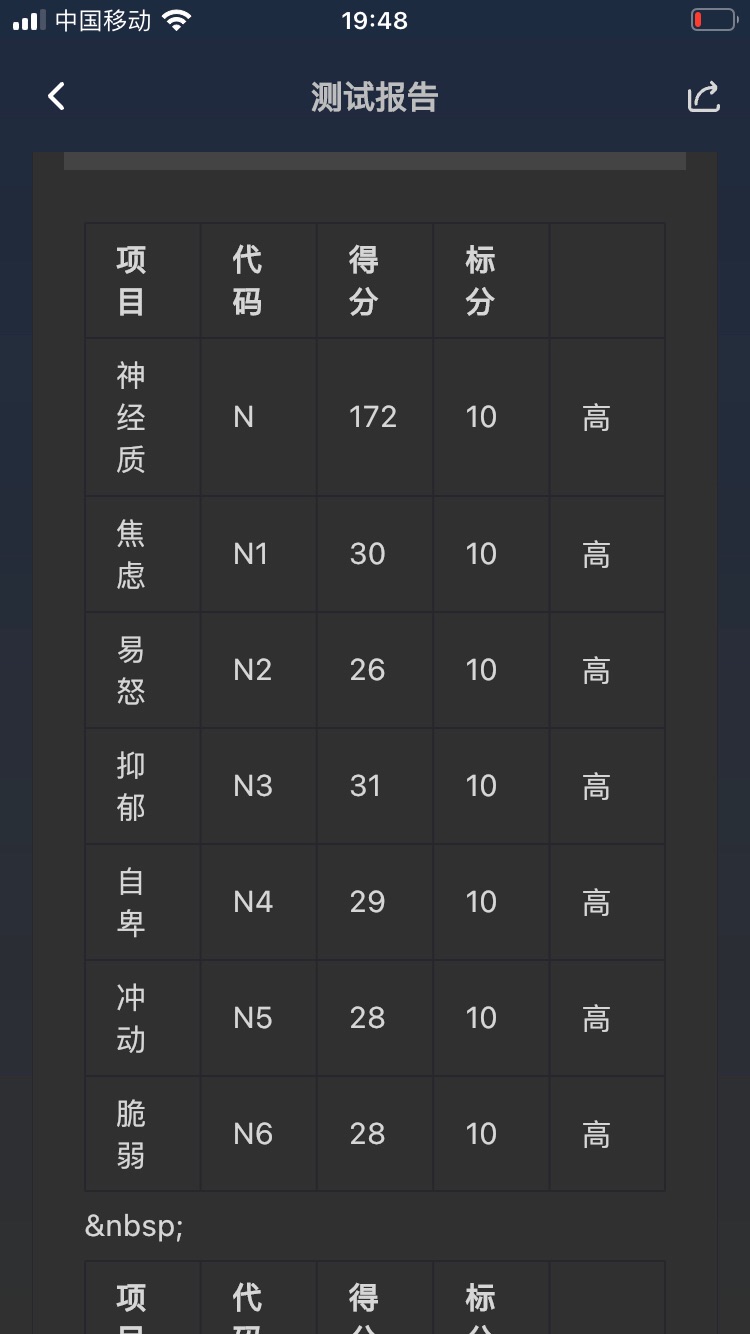Share the test report
The height and width of the screenshot is (1334, 750).
point(704,97)
